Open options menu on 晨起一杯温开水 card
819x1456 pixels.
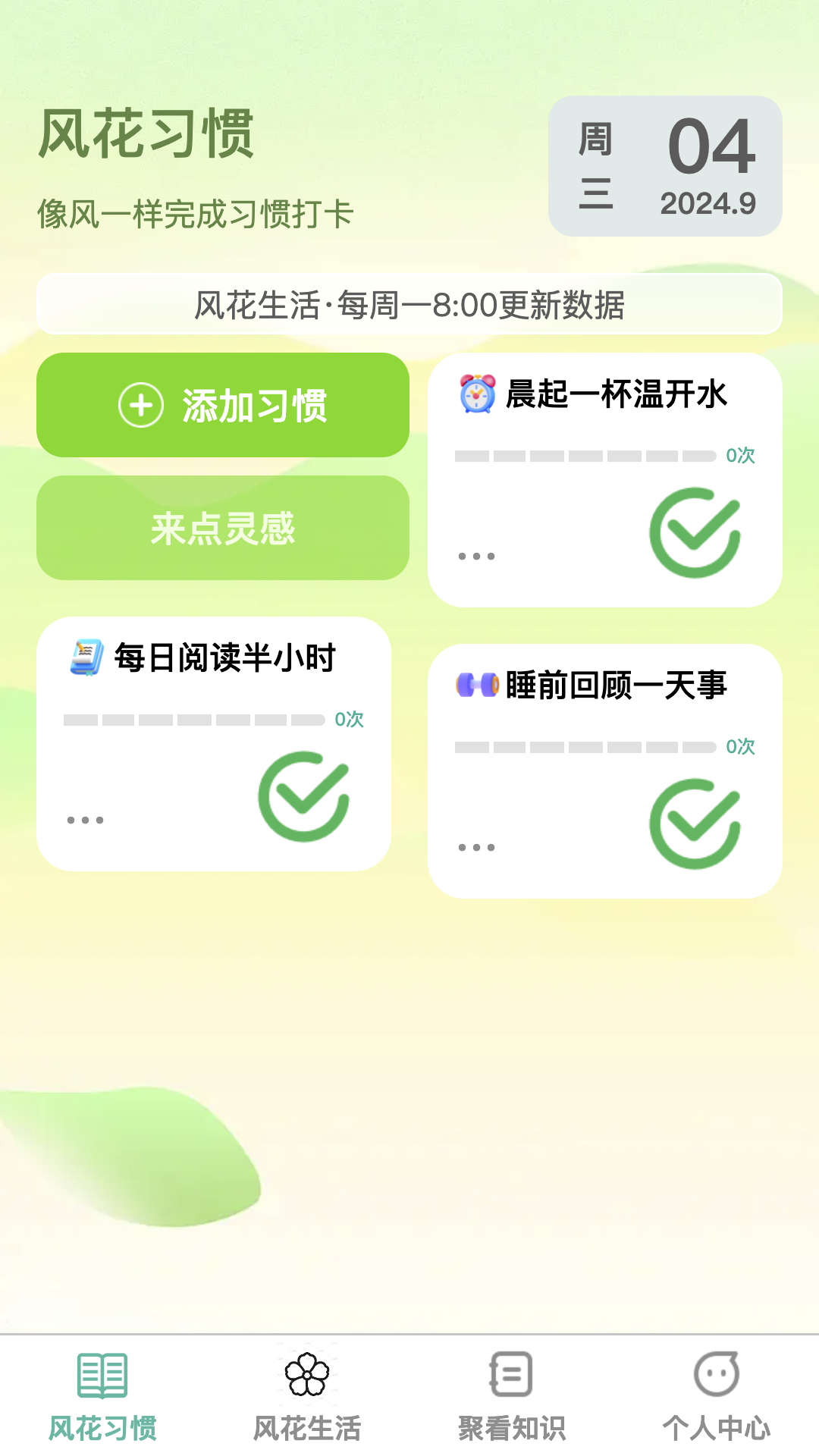(475, 557)
